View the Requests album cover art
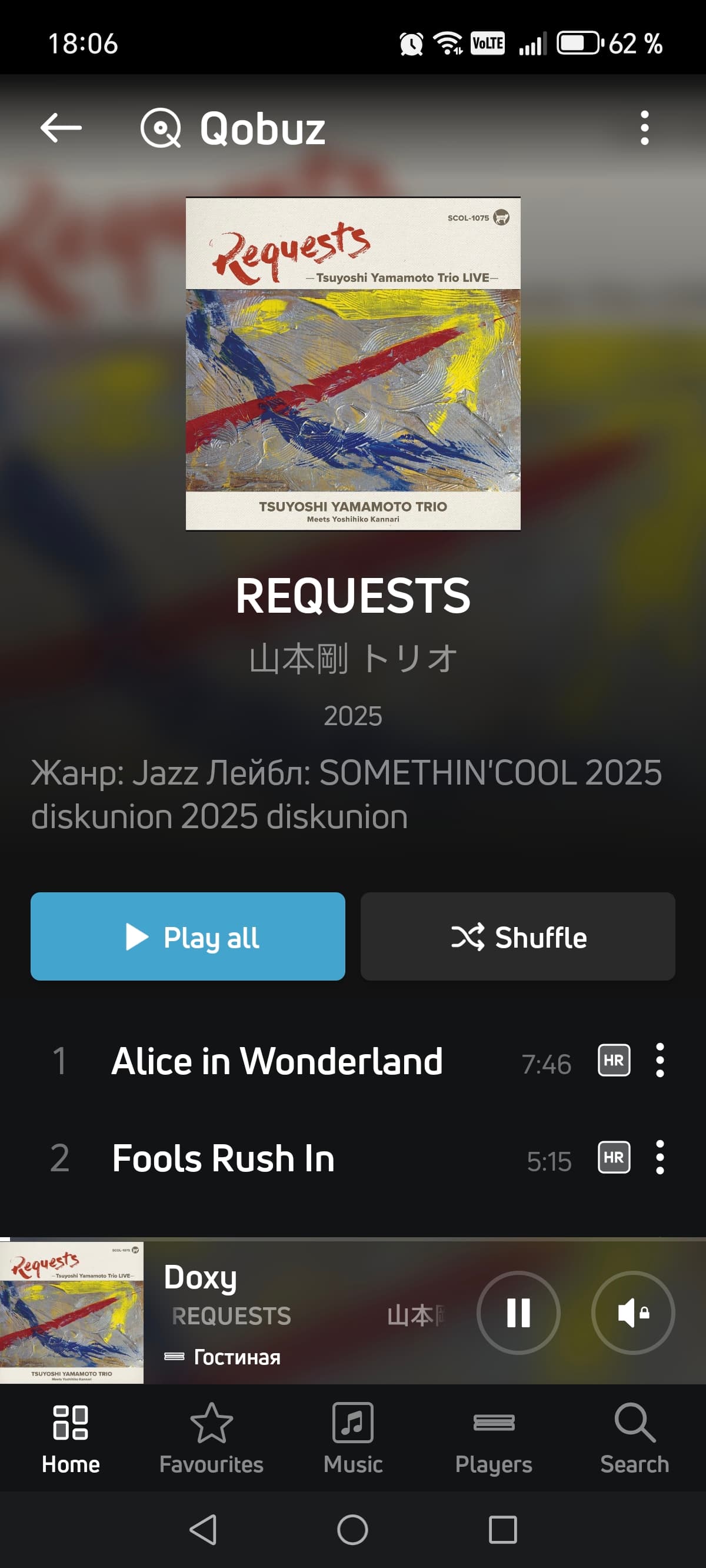 click(353, 363)
